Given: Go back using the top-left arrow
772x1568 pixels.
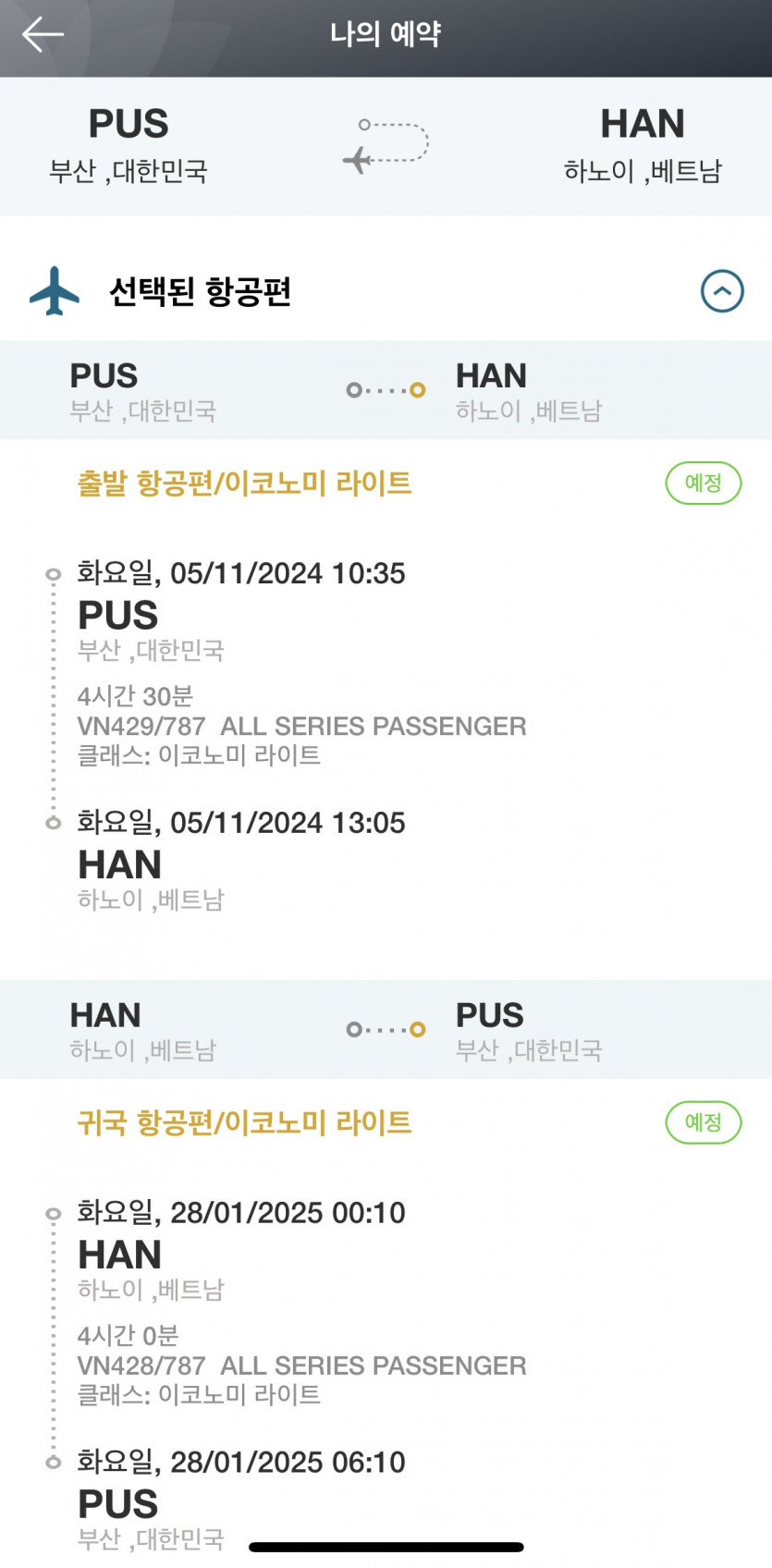Looking at the screenshot, I should [x=43, y=35].
